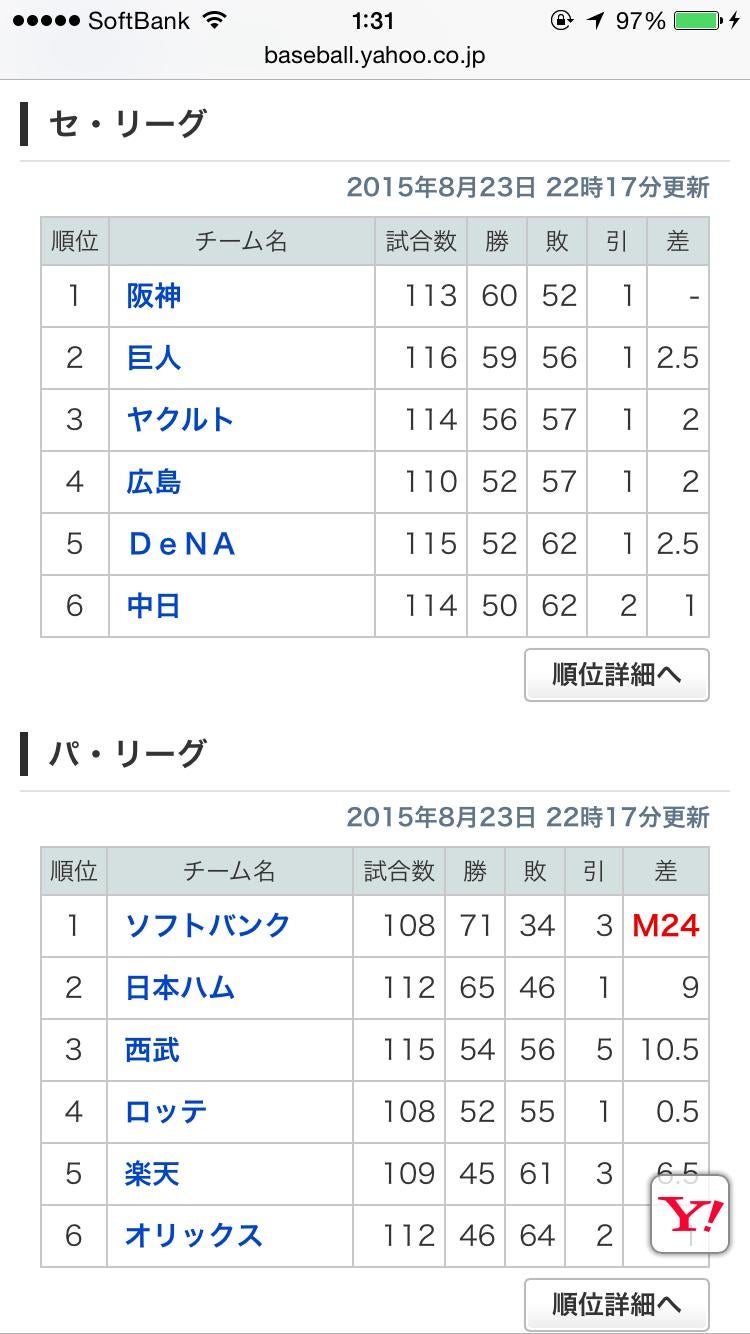The height and width of the screenshot is (1334, 750).
Task: Open the ソフトバンク team page
Action: pyautogui.click(x=208, y=926)
